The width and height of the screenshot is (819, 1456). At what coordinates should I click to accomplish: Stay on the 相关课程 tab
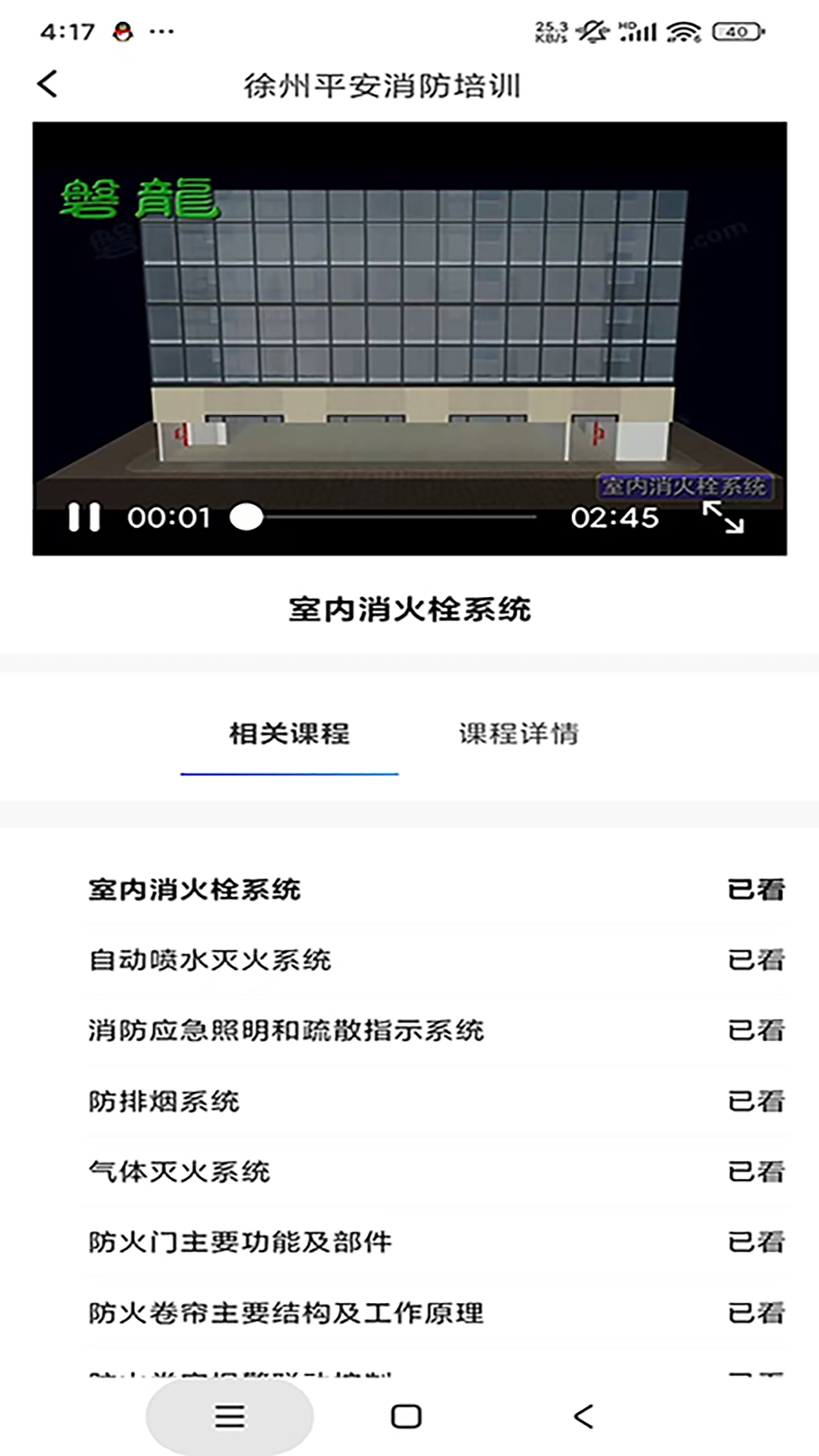[x=289, y=733]
